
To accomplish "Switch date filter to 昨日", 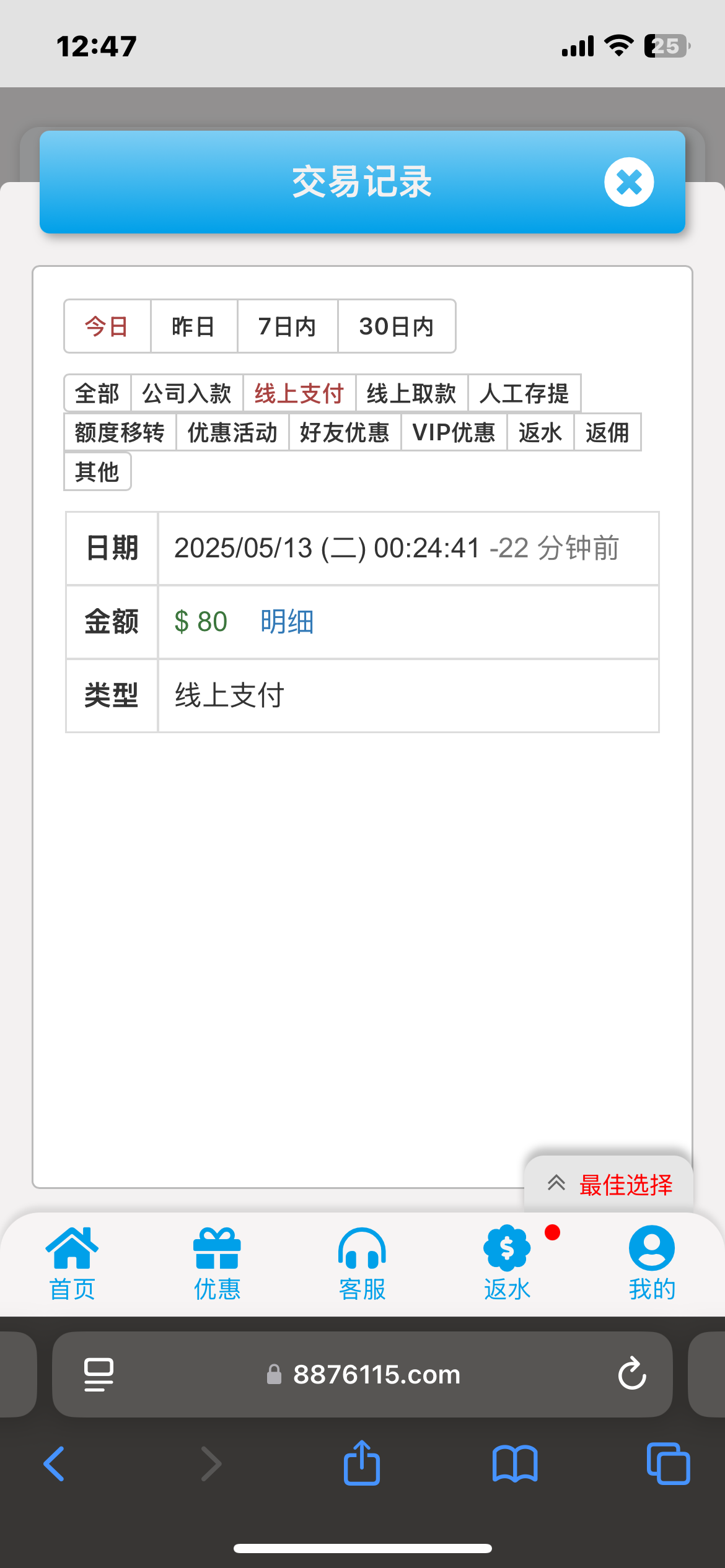I will pos(194,326).
